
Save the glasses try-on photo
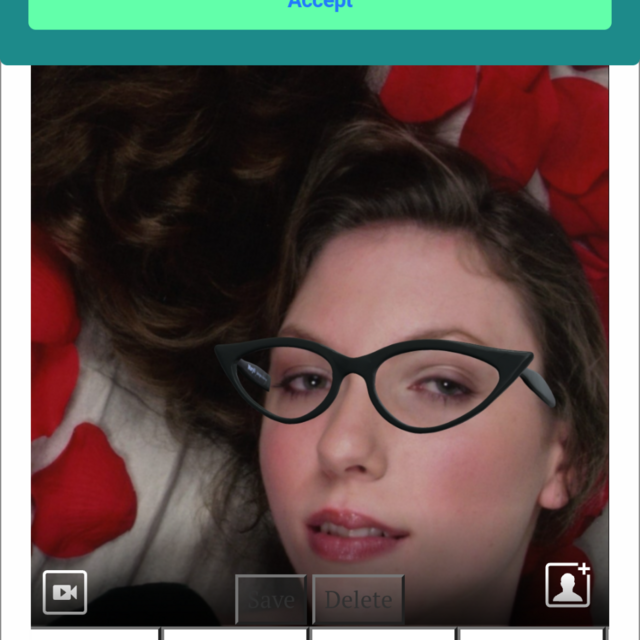coord(272,600)
